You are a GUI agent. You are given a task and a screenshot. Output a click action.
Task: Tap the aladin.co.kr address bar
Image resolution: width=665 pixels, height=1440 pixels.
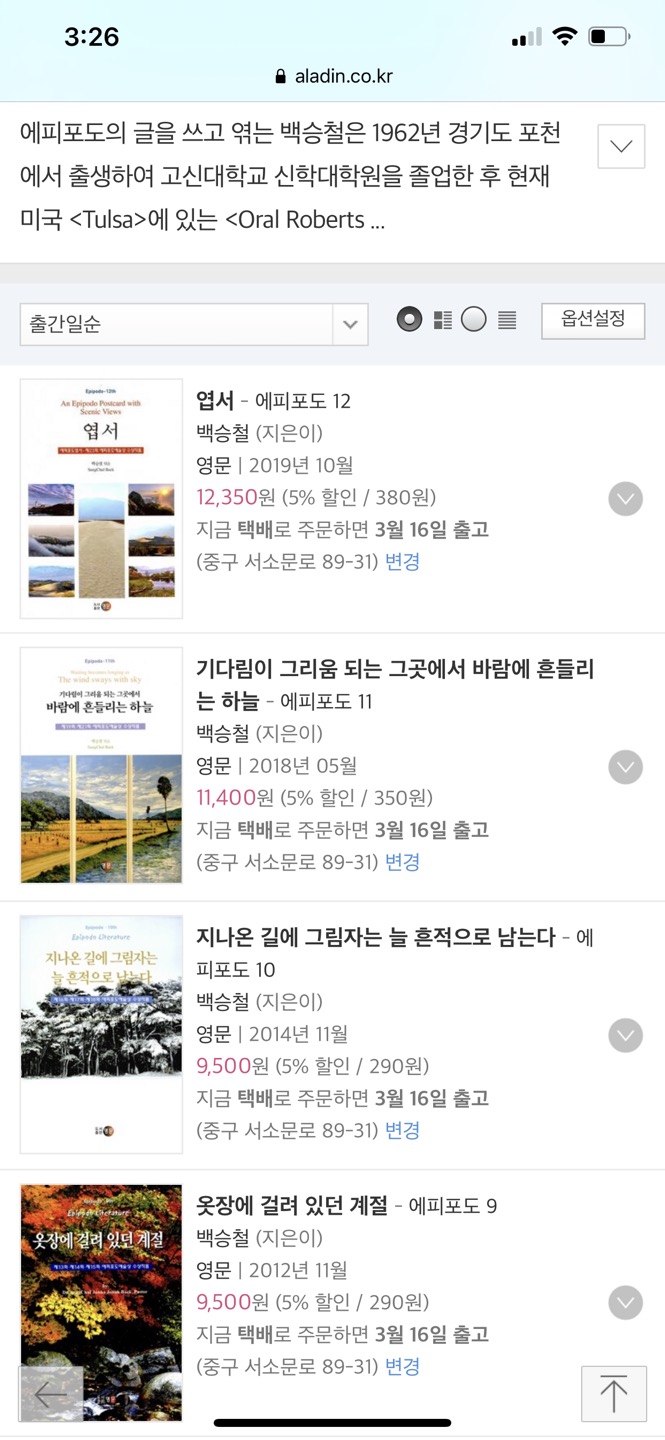pos(333,76)
